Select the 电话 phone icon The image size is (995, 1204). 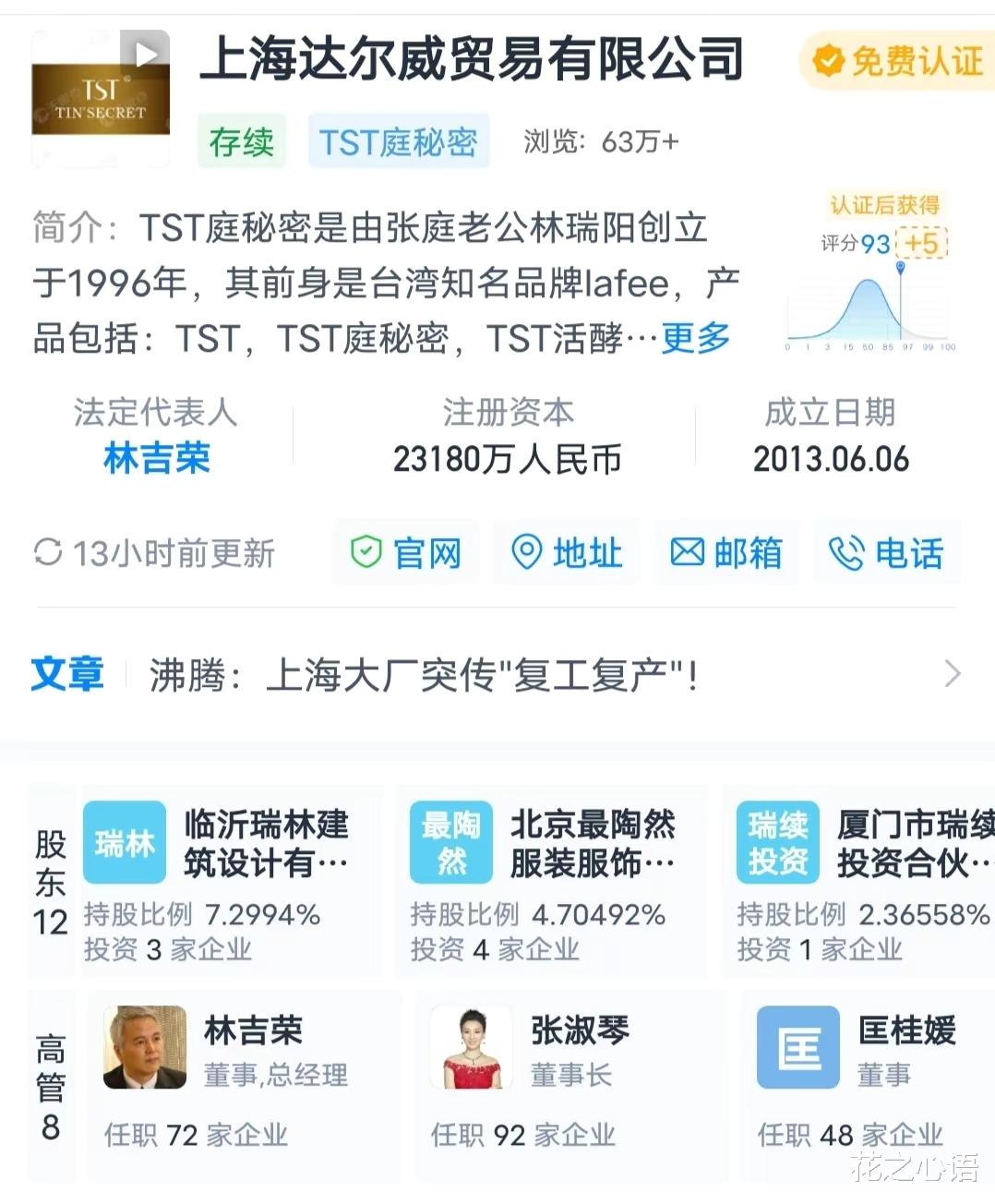[x=846, y=552]
